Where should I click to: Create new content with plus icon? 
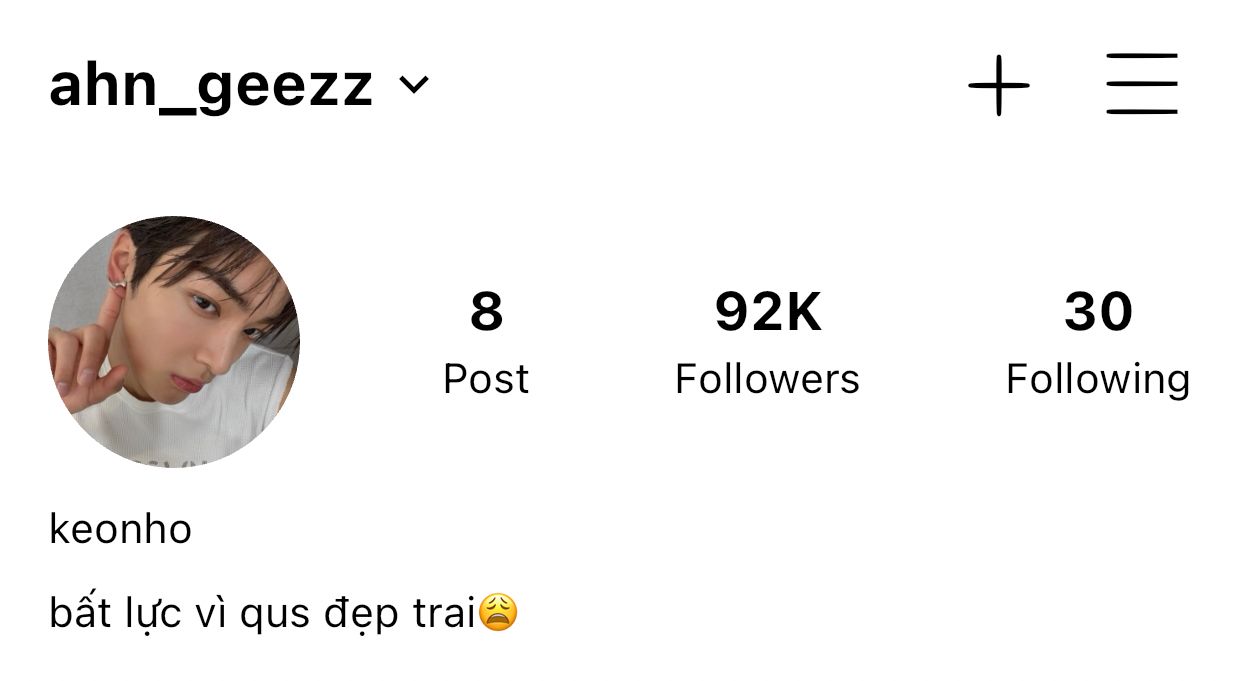point(998,86)
